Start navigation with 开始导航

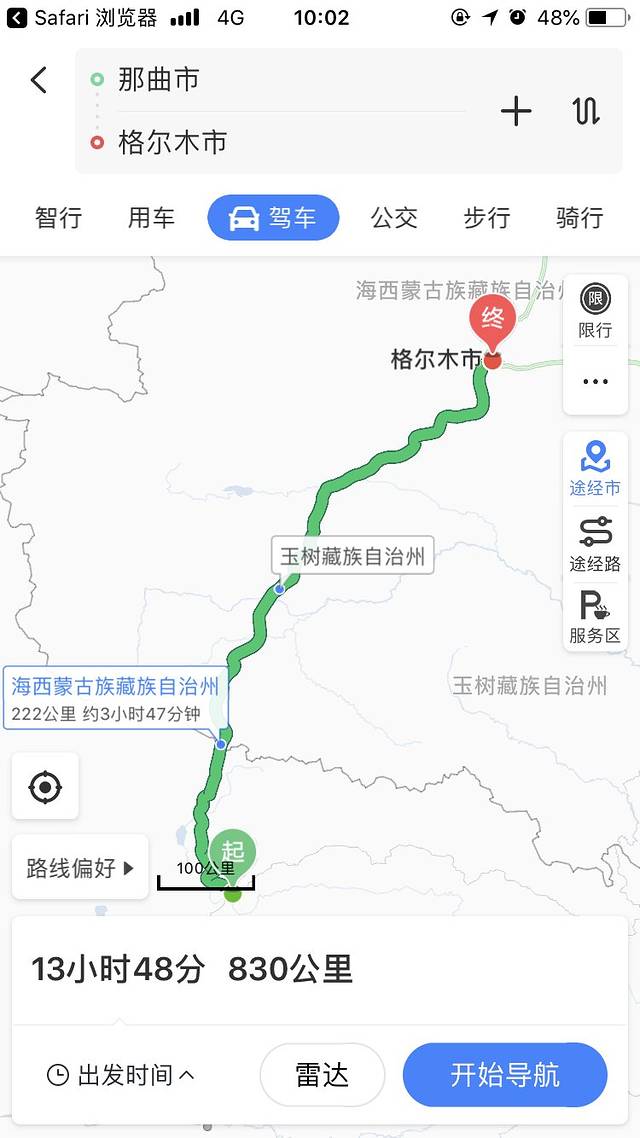click(504, 1075)
